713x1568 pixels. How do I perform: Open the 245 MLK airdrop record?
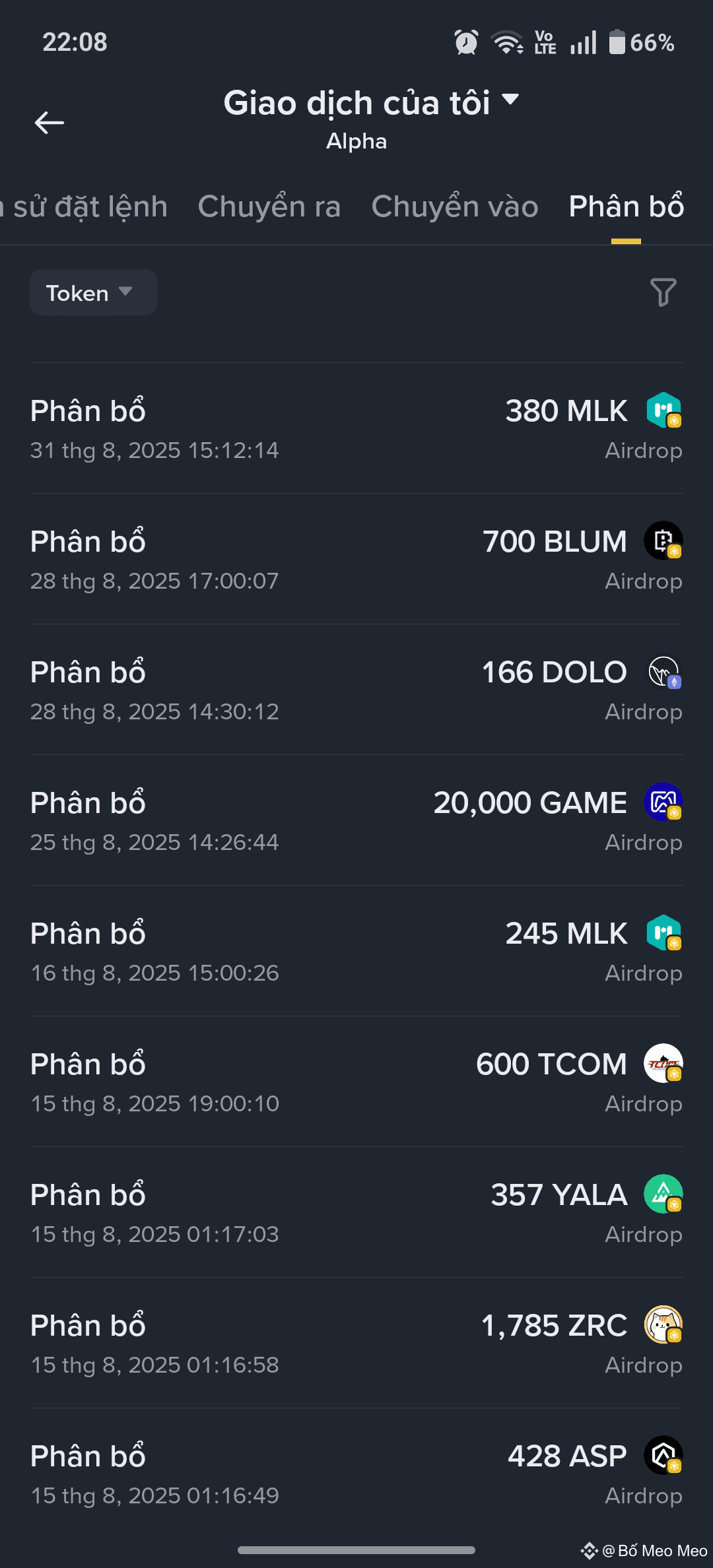coord(356,952)
